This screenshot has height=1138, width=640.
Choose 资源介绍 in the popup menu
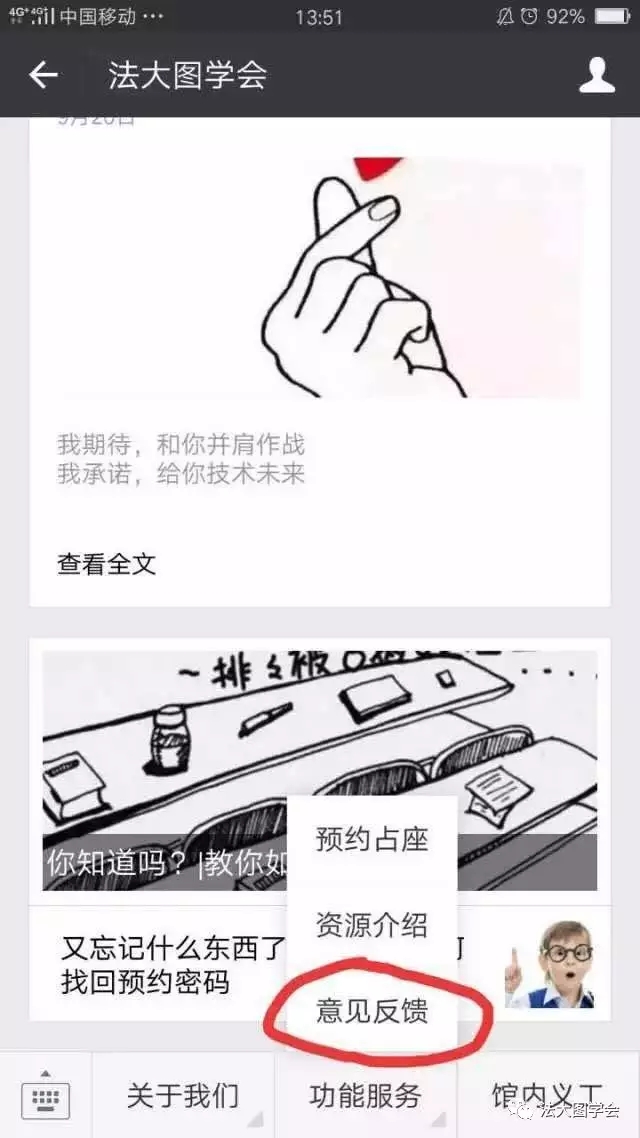pyautogui.click(x=372, y=926)
